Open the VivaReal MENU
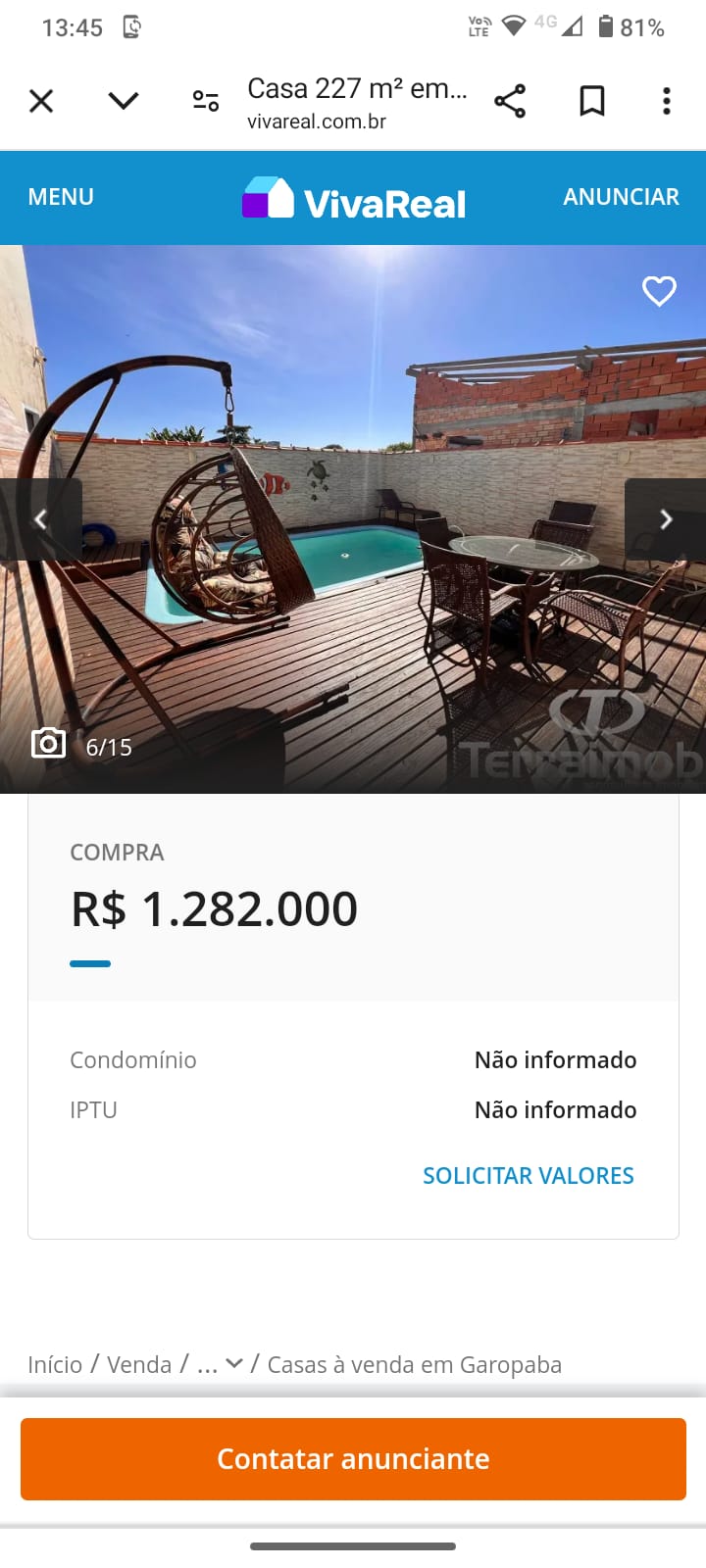Viewport: 706px width, 1568px height. coord(61,197)
